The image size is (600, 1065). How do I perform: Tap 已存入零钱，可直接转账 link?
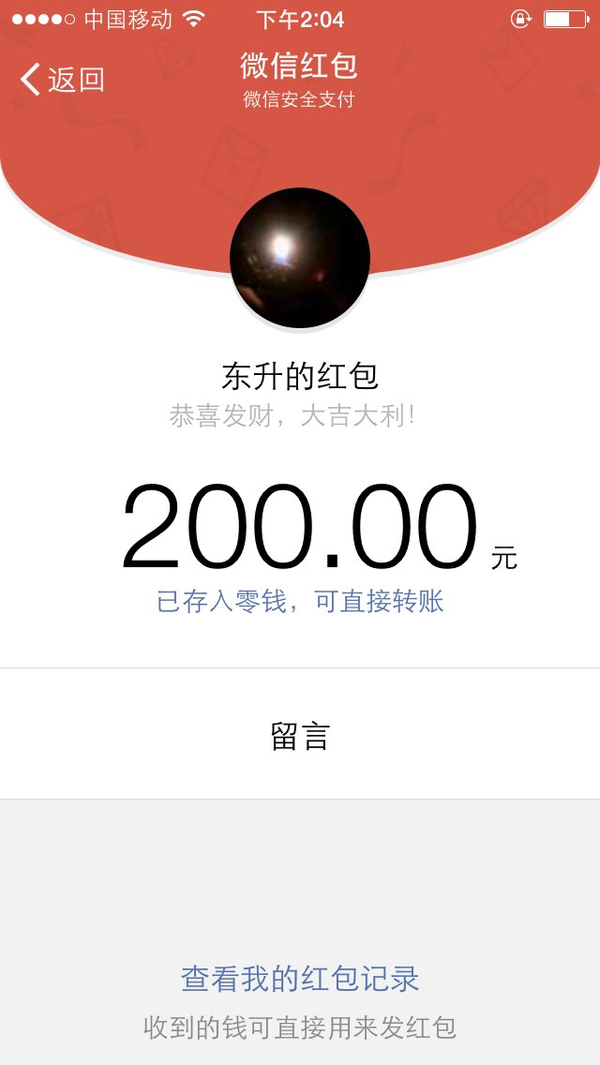[x=300, y=602]
